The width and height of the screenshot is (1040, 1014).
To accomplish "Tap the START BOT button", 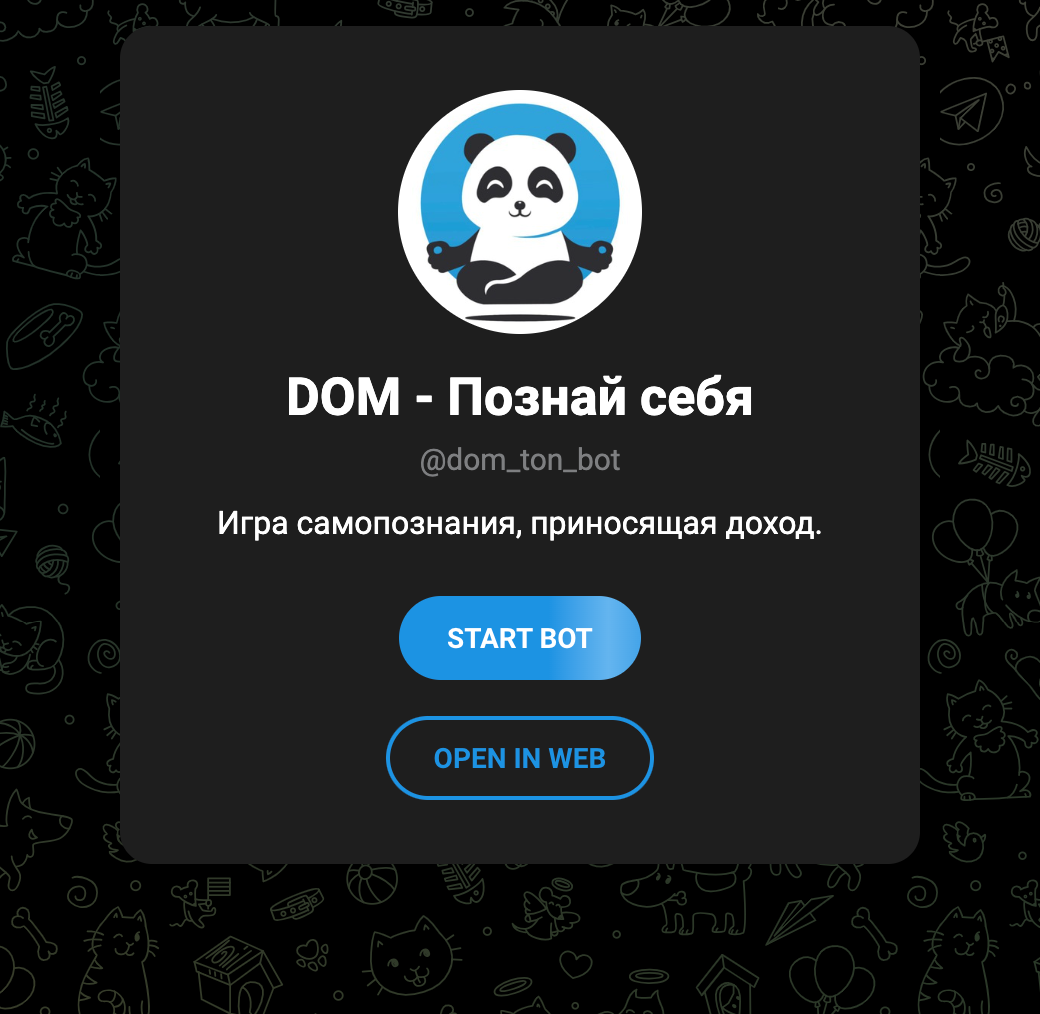I will click(x=519, y=638).
